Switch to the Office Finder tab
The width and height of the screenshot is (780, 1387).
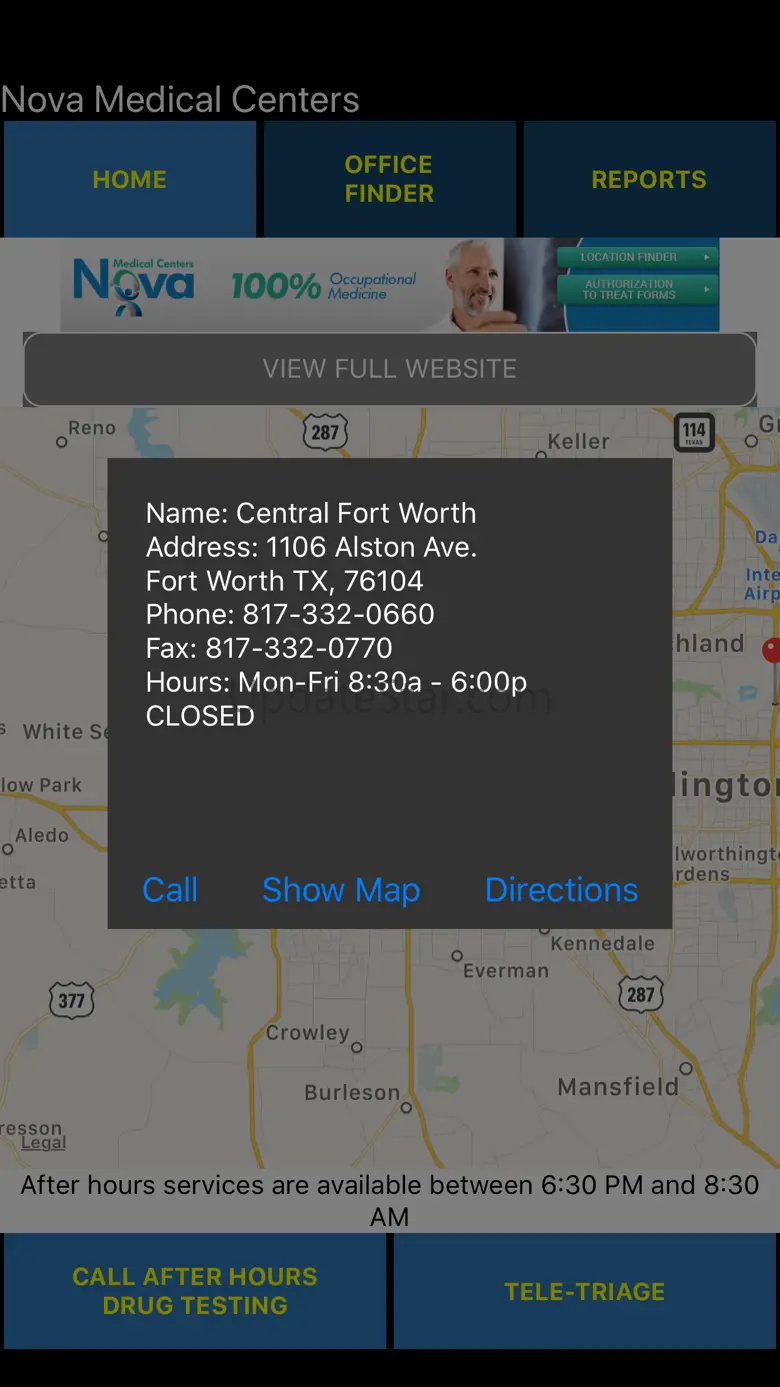click(x=389, y=179)
